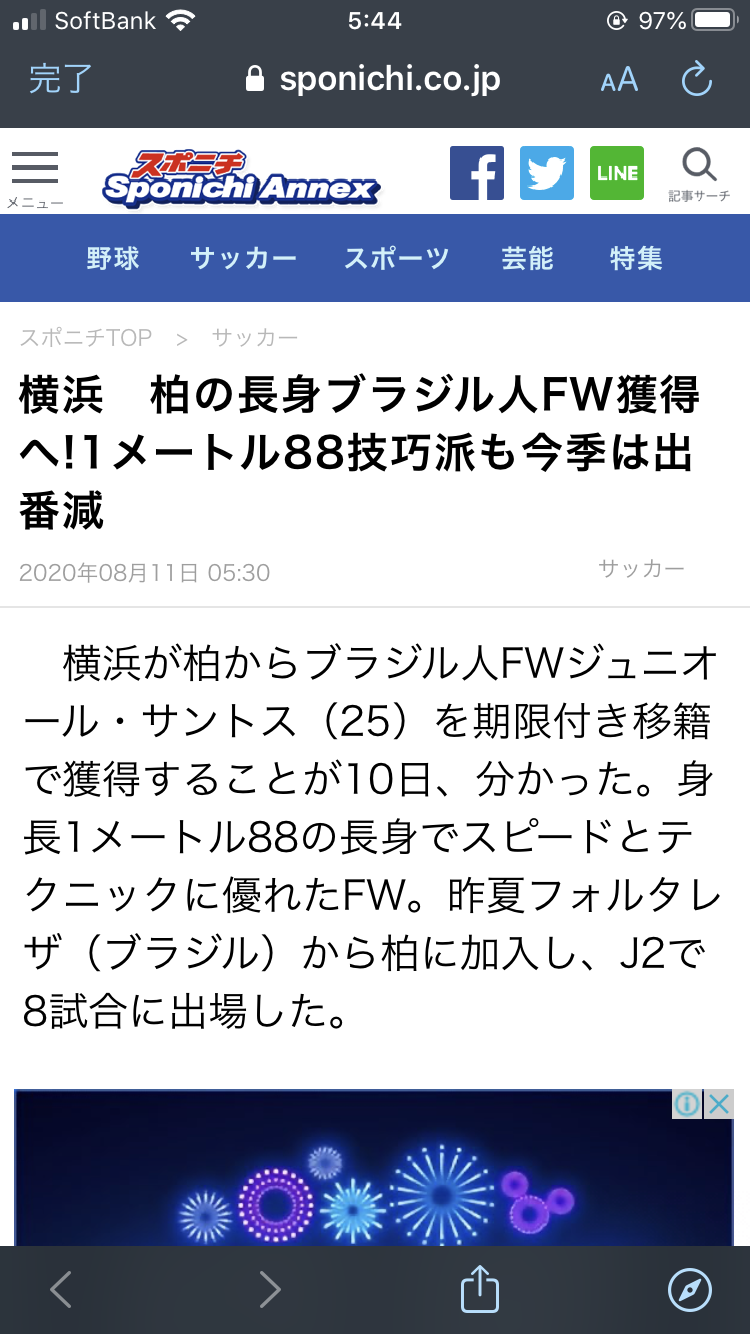Tap 完了 to close the browser view
Image resolution: width=750 pixels, height=1334 pixels.
click(x=60, y=79)
